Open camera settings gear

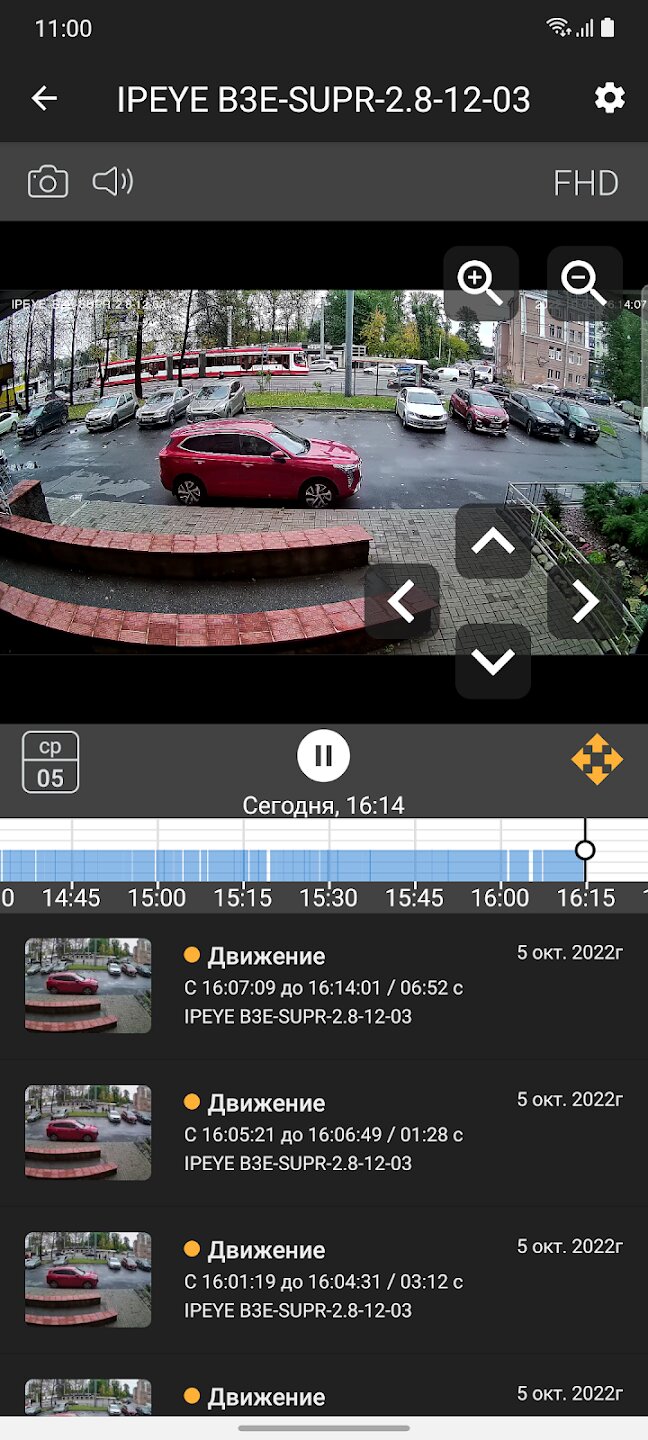[609, 98]
